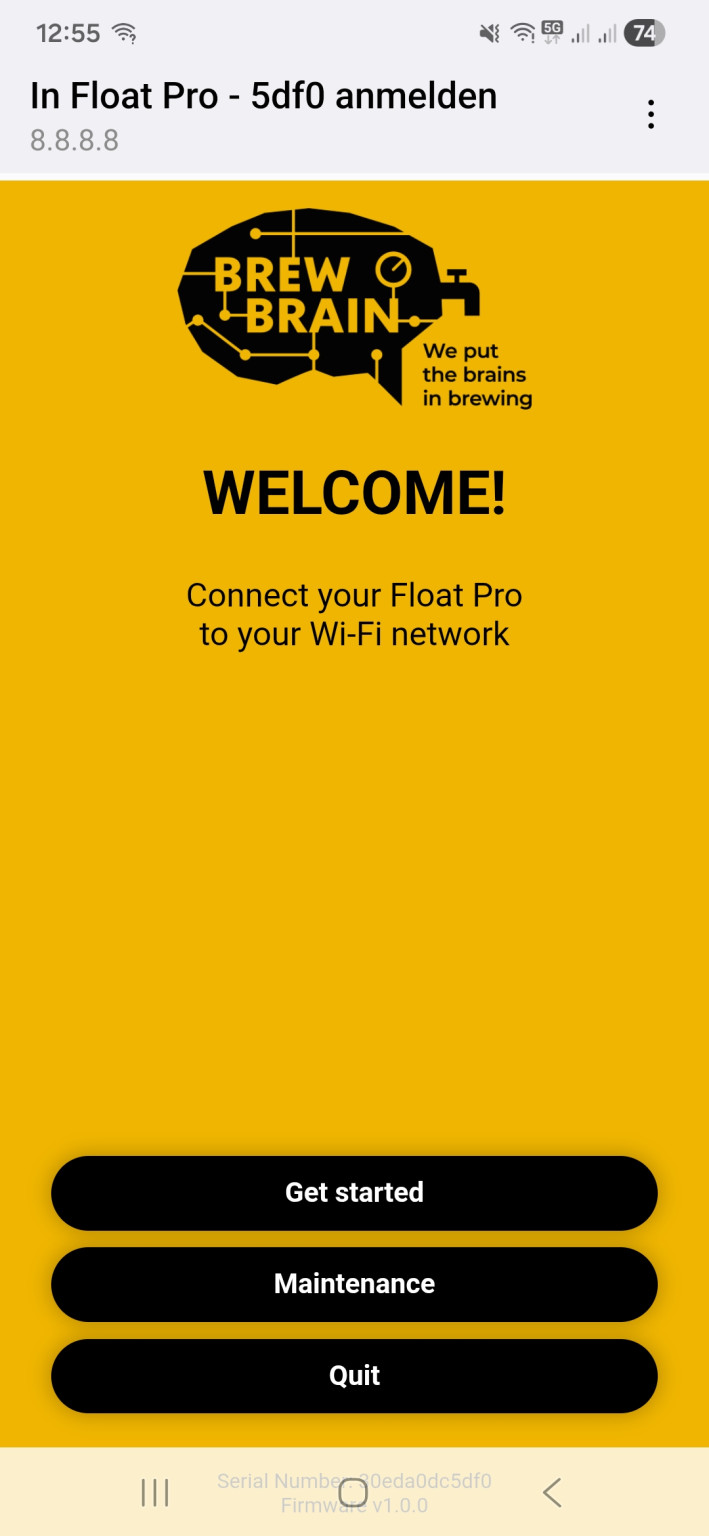Quit the Float Pro setup
Screen dimensions: 709x1536
tap(354, 1376)
